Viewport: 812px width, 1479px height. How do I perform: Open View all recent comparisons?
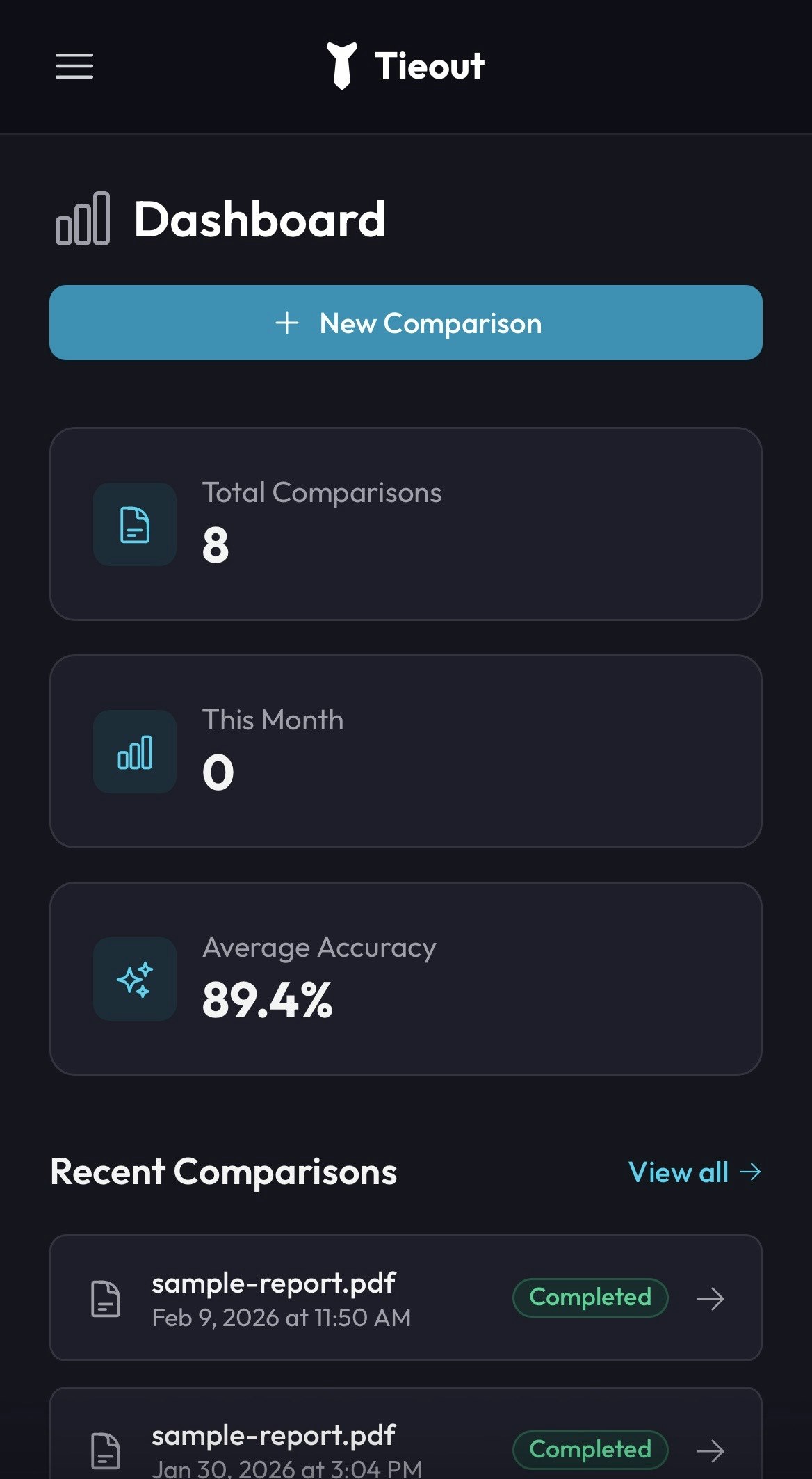(x=694, y=1172)
